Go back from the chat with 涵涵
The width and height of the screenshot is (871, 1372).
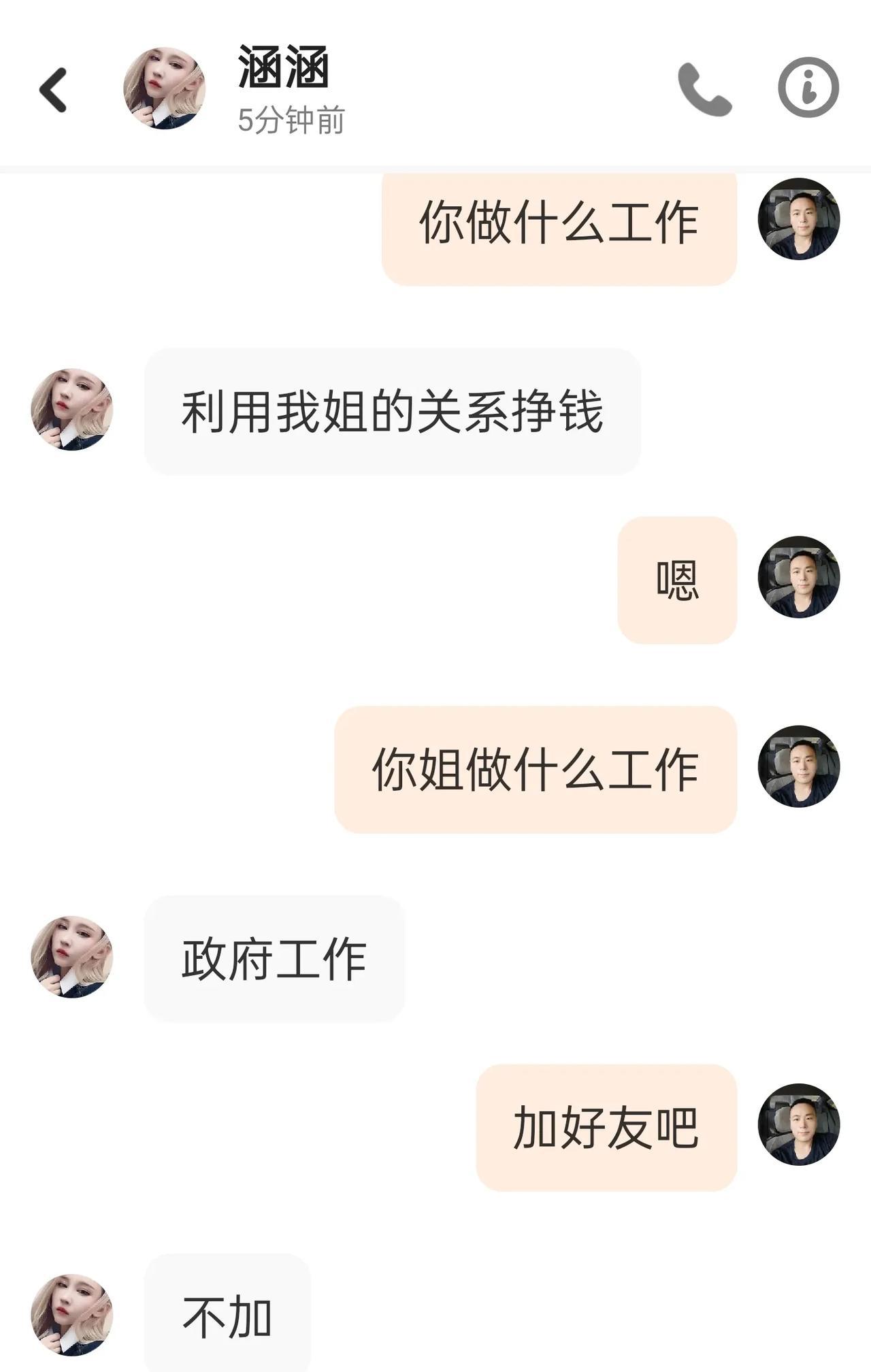(53, 89)
